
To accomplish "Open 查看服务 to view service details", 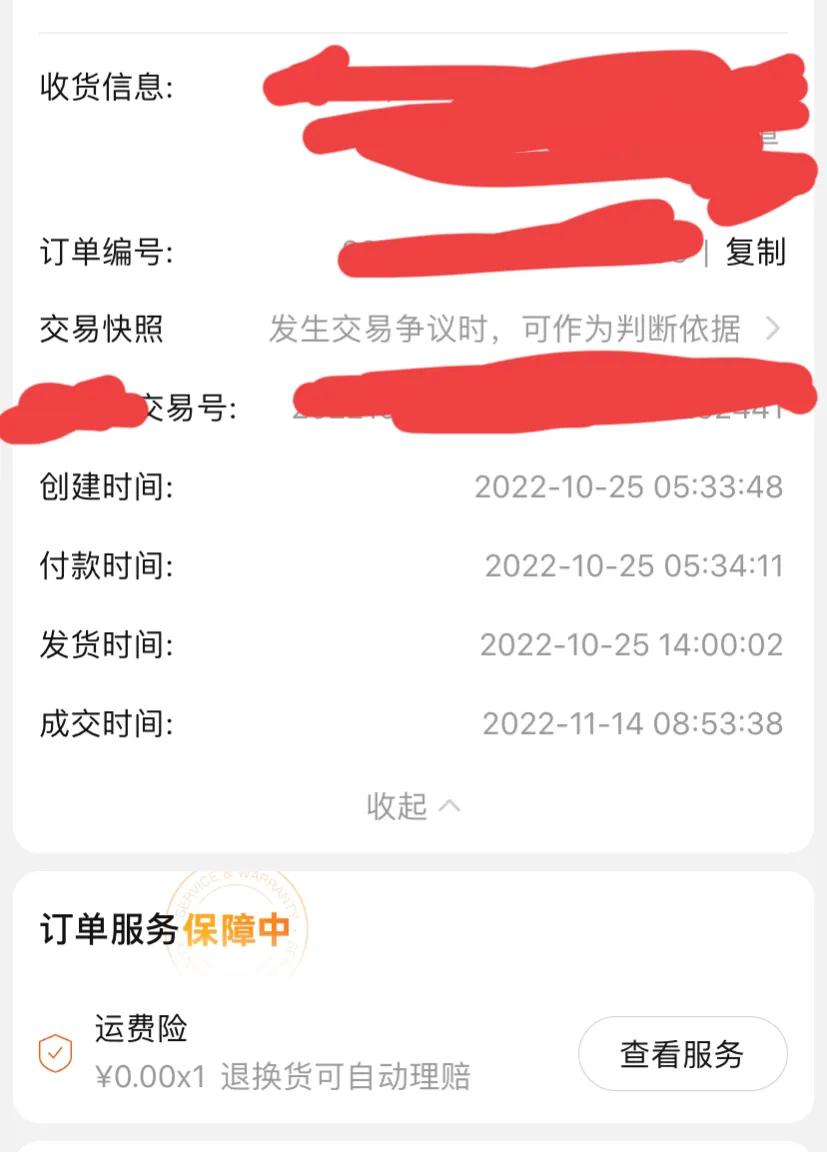I will pyautogui.click(x=683, y=1053).
